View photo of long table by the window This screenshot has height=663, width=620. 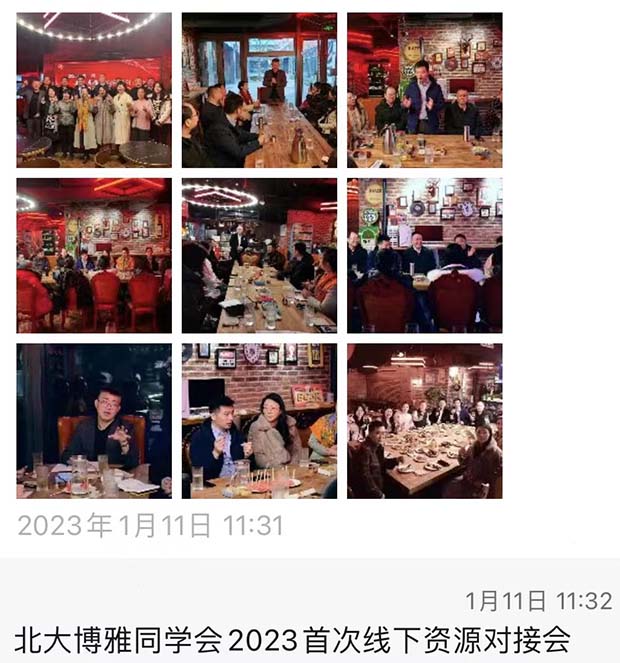[x=259, y=90]
